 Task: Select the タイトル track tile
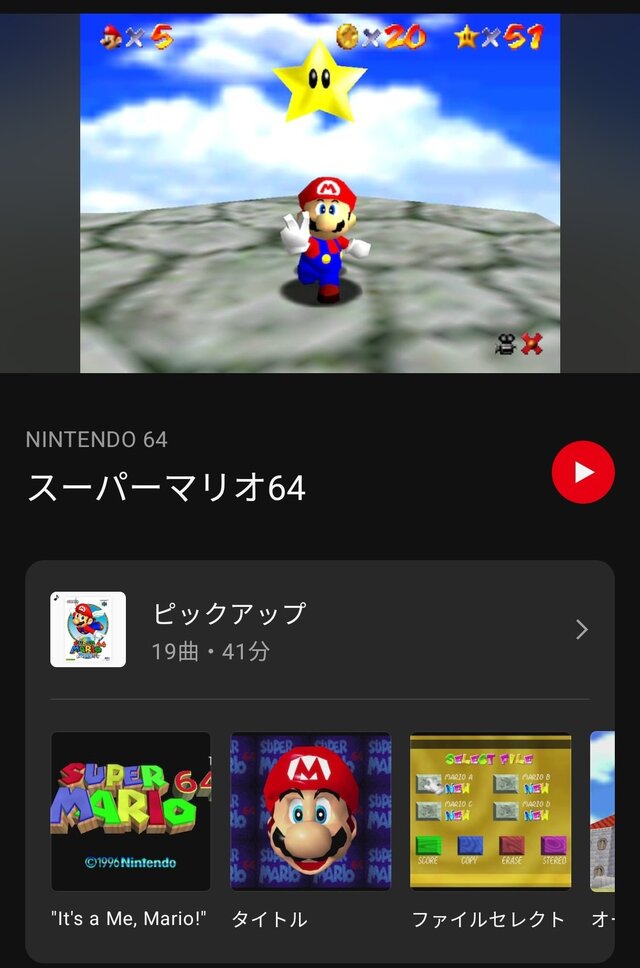310,811
